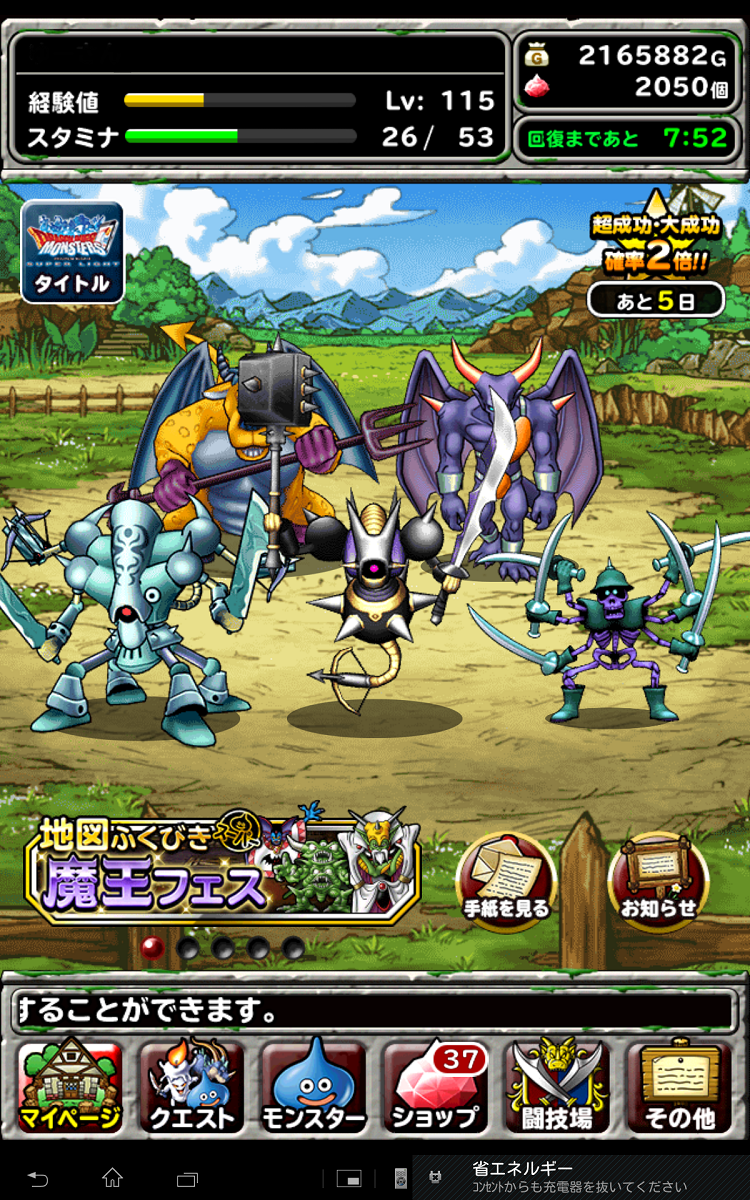Viewport: 750px width, 1200px height.
Task: Select the second banner page dot
Action: pos(188,946)
